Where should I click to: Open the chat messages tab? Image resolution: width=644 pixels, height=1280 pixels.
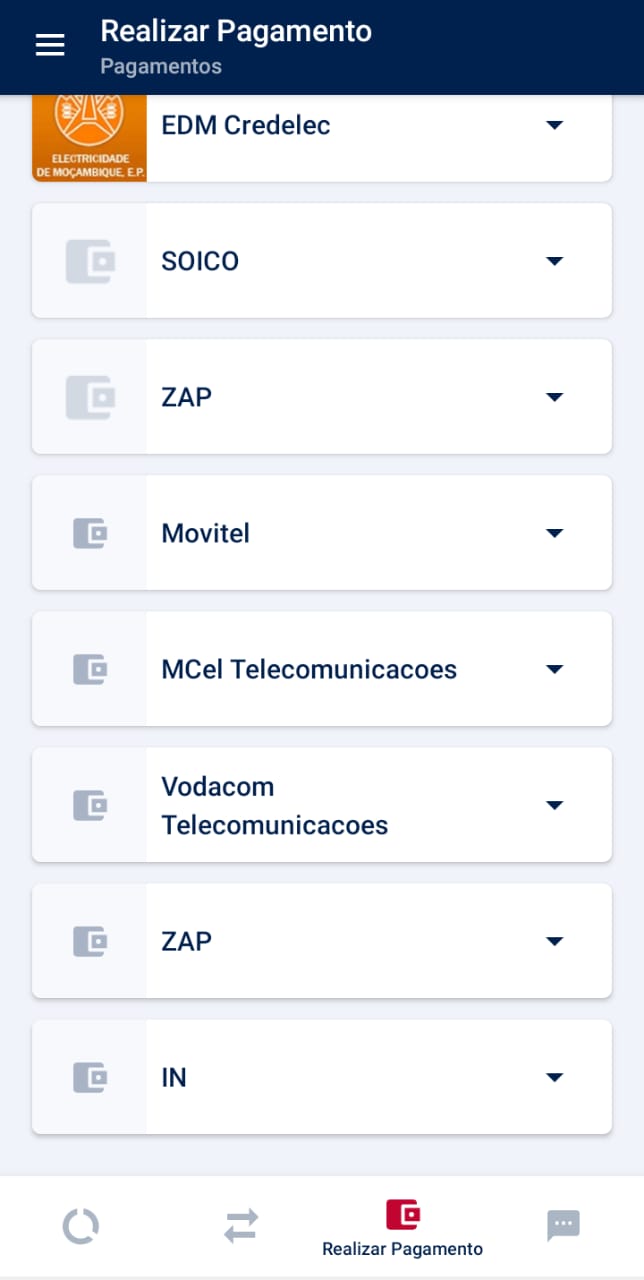[563, 1226]
